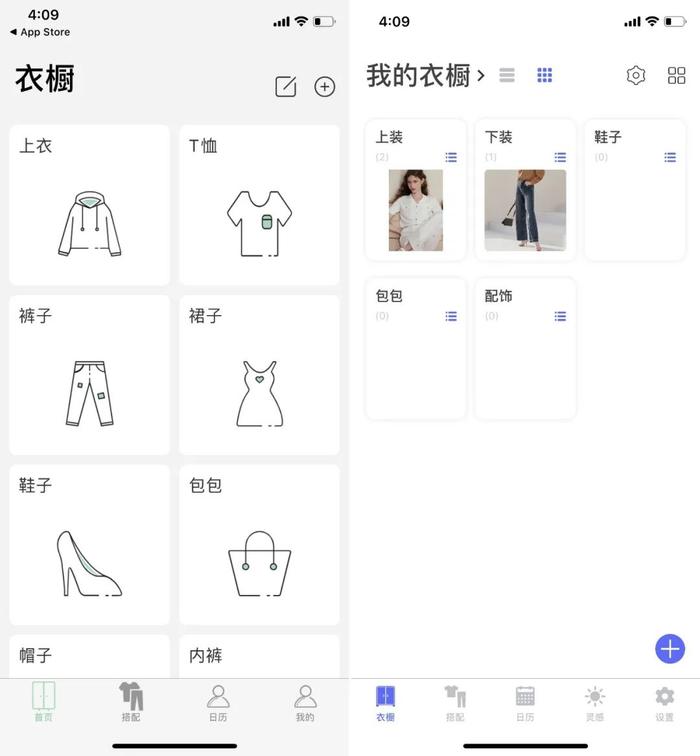
Task: Open the 裤子 category card
Action: (90, 375)
